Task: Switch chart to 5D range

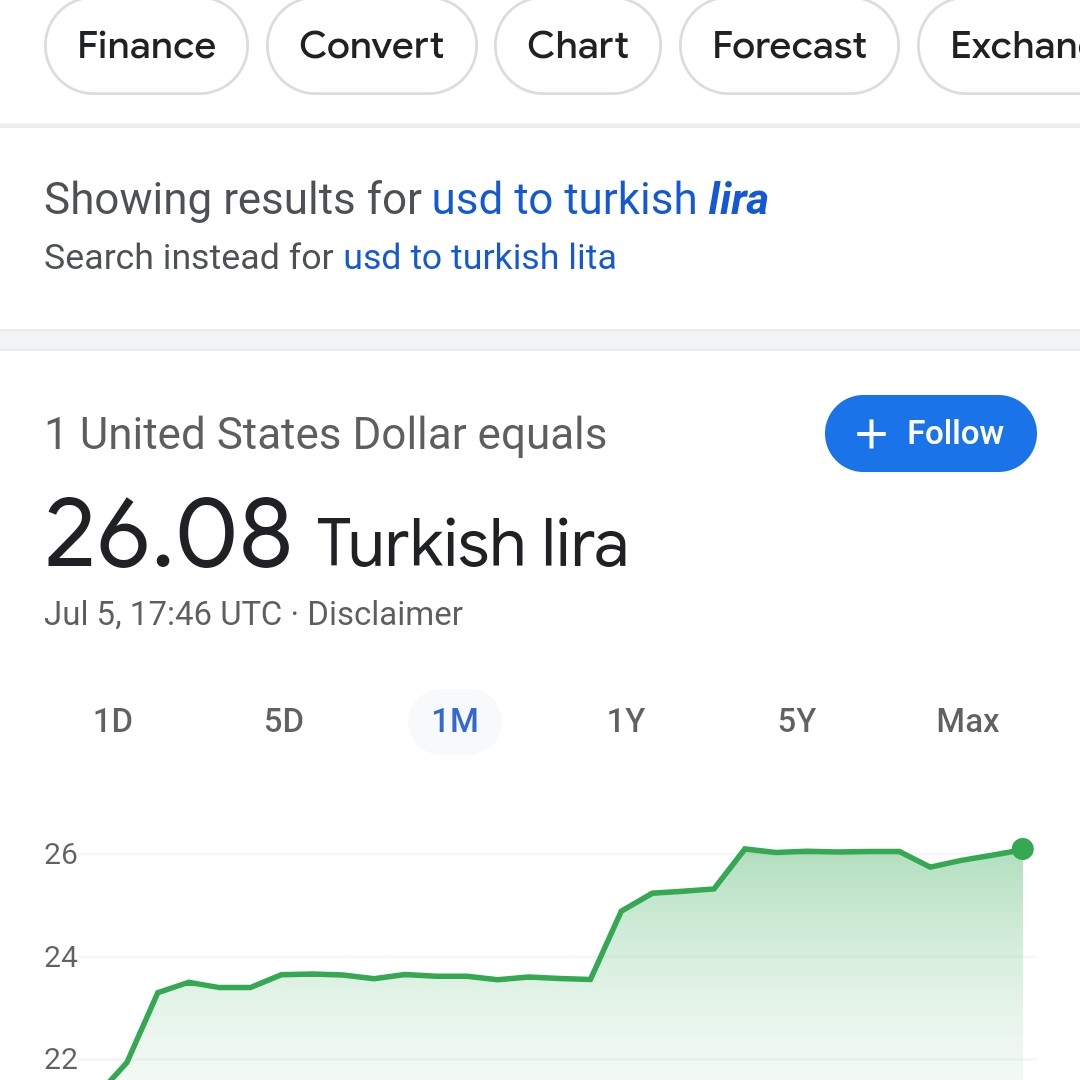Action: point(284,720)
